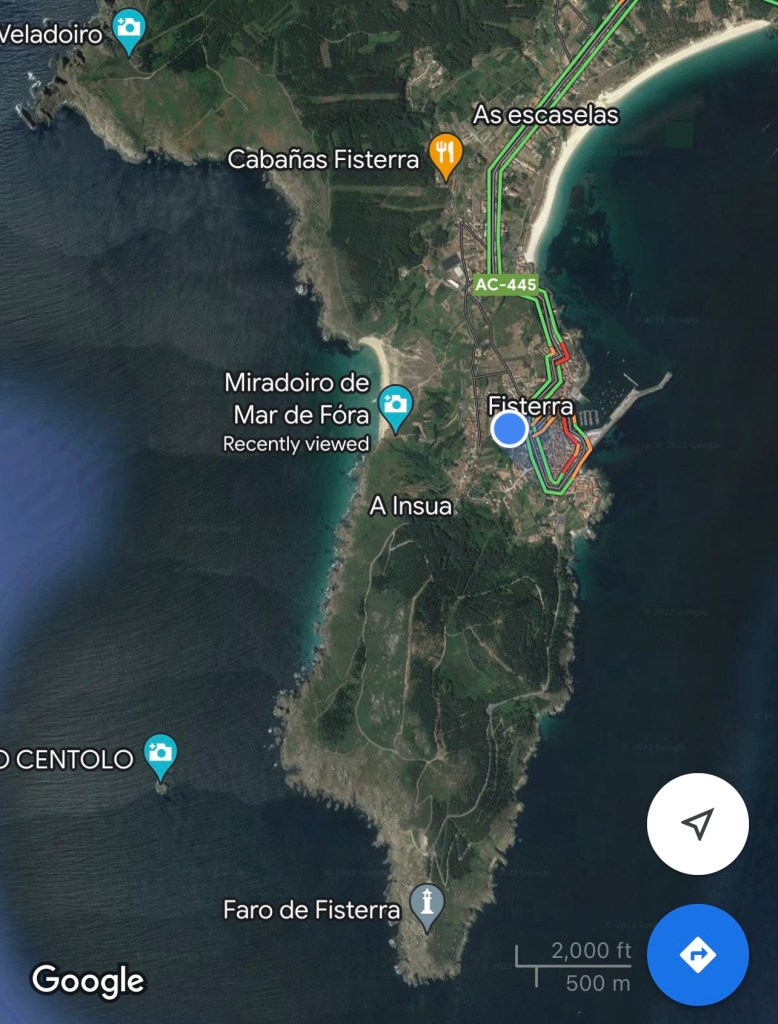
Task: Tap the blue current location dot
Action: 510,430
